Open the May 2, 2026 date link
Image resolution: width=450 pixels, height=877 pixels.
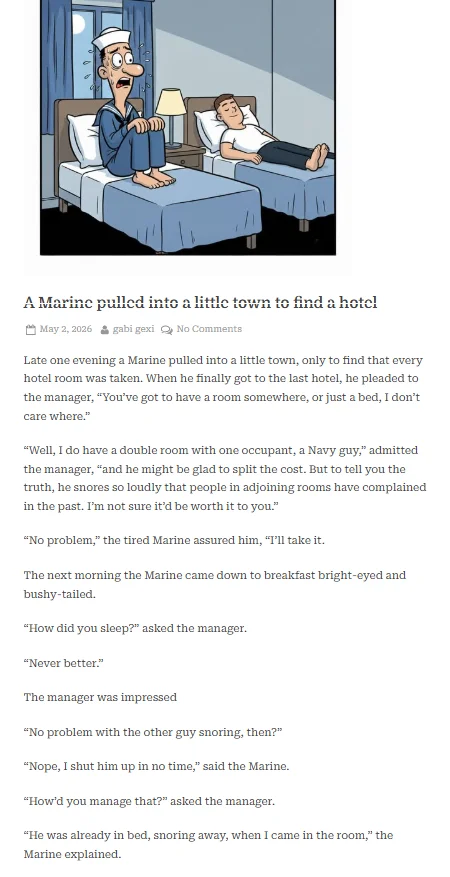point(66,329)
